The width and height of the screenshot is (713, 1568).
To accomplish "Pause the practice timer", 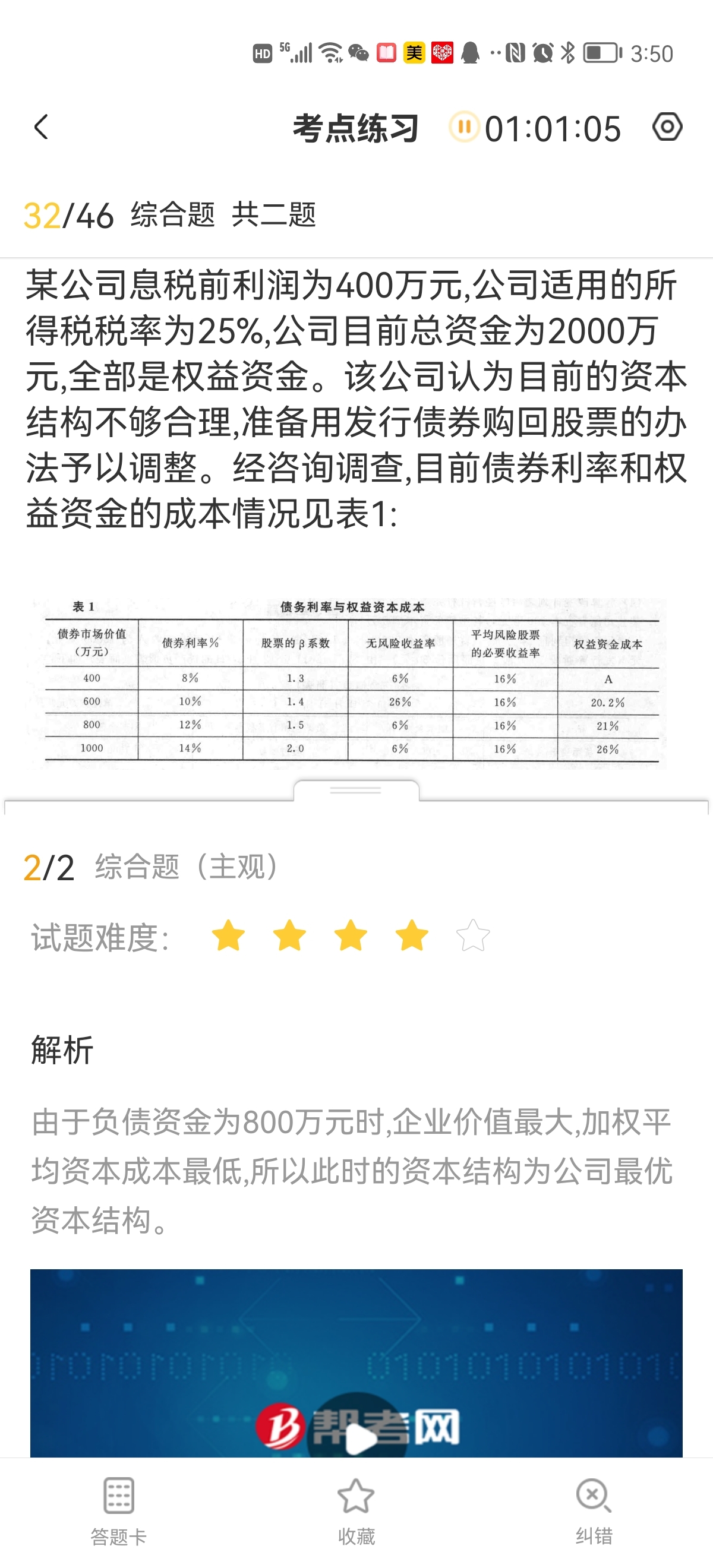I will tap(464, 127).
